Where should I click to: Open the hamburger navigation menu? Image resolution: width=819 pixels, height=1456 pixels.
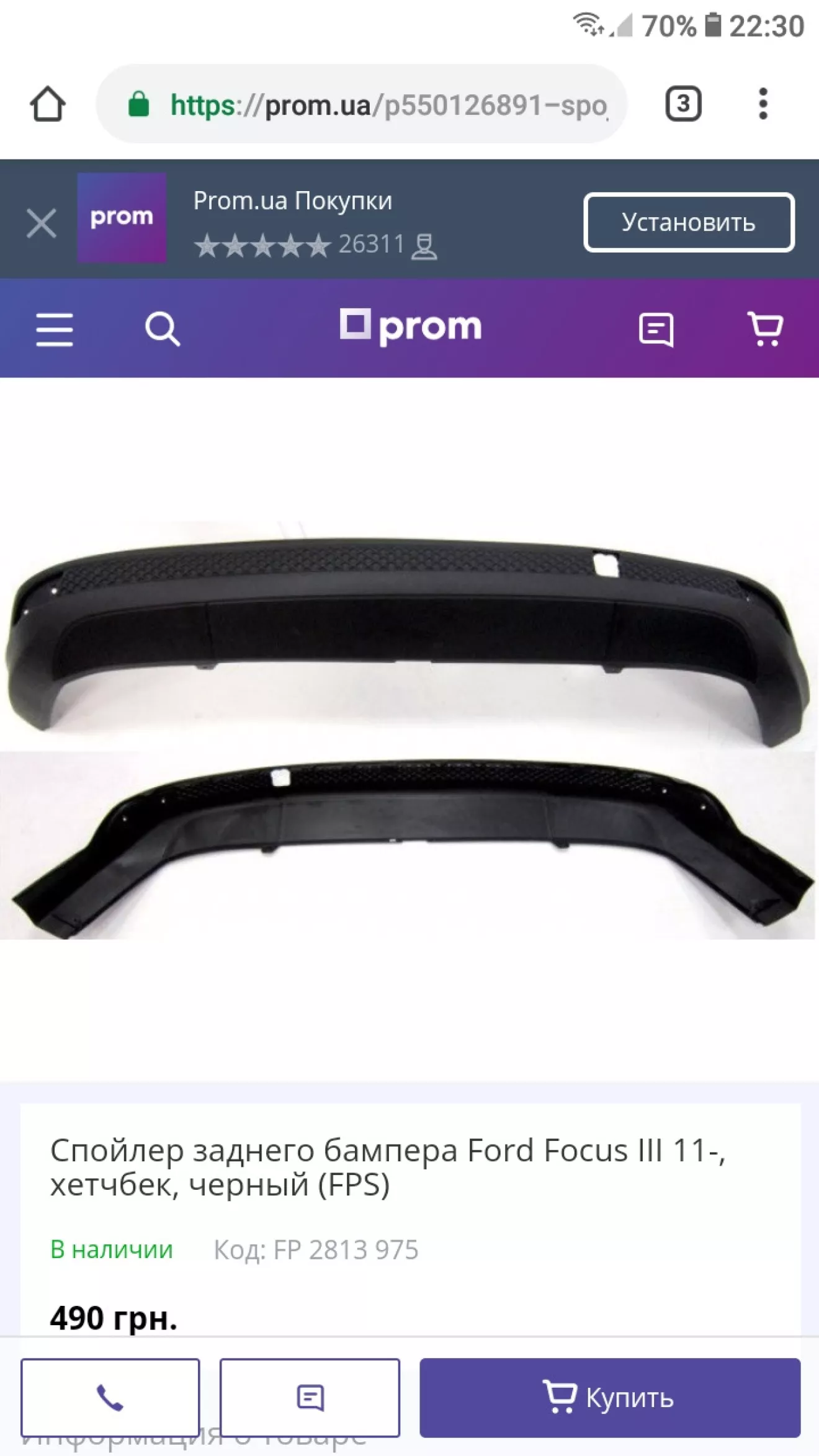(55, 329)
